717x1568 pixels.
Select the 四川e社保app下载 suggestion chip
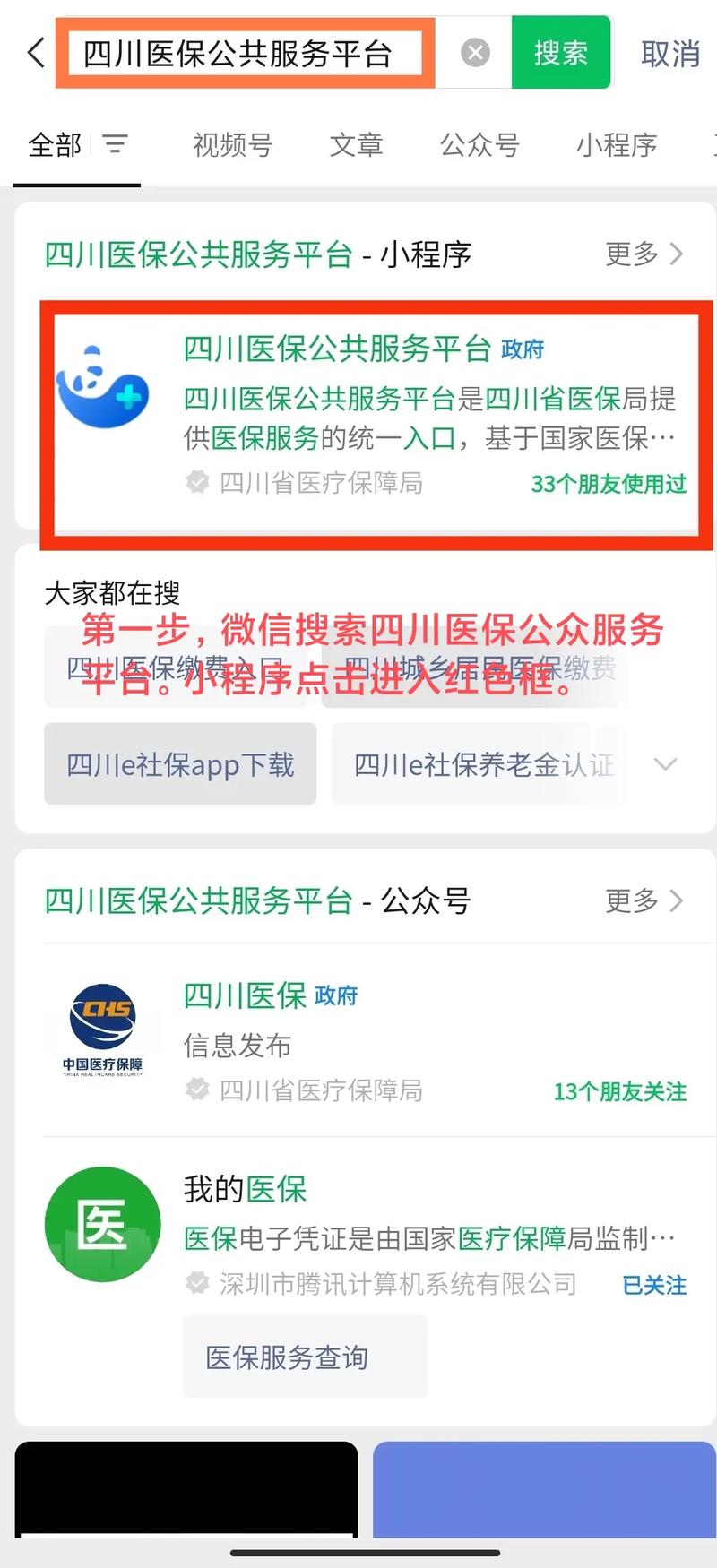point(180,764)
